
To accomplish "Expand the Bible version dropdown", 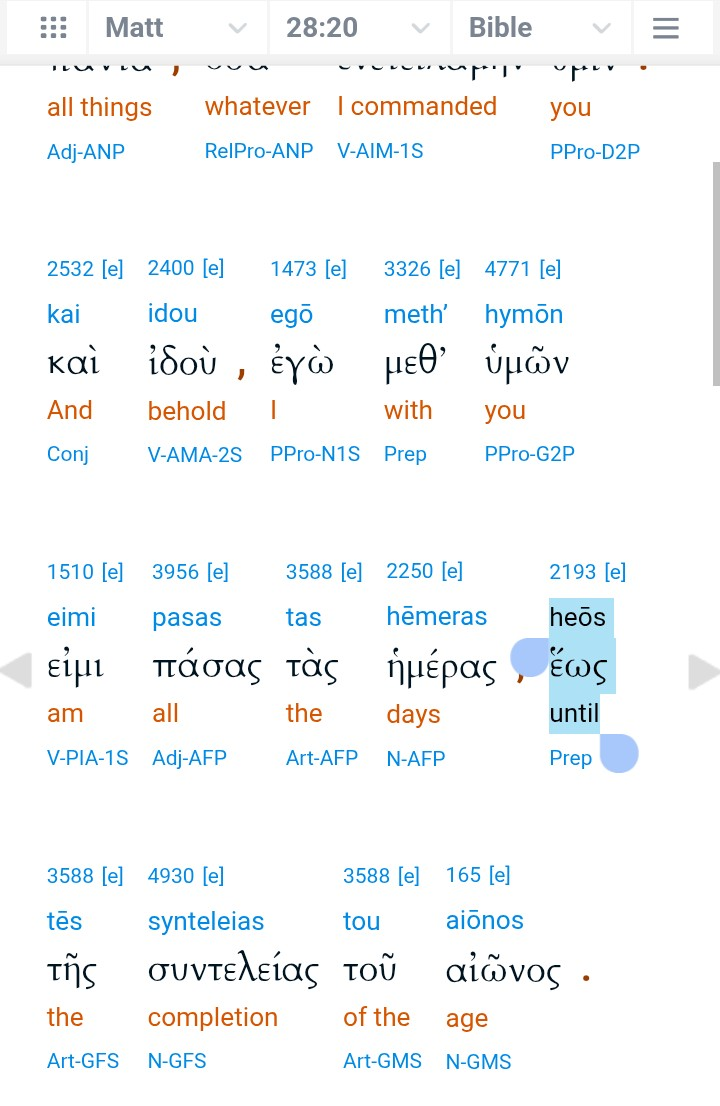I will tap(540, 28).
